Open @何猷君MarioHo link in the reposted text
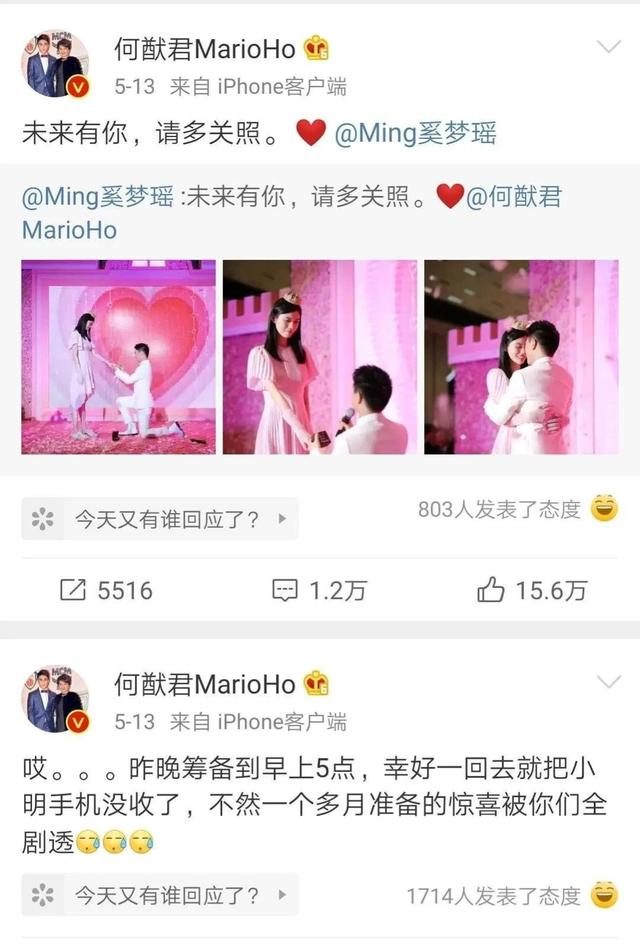The height and width of the screenshot is (941, 640). coord(291,213)
